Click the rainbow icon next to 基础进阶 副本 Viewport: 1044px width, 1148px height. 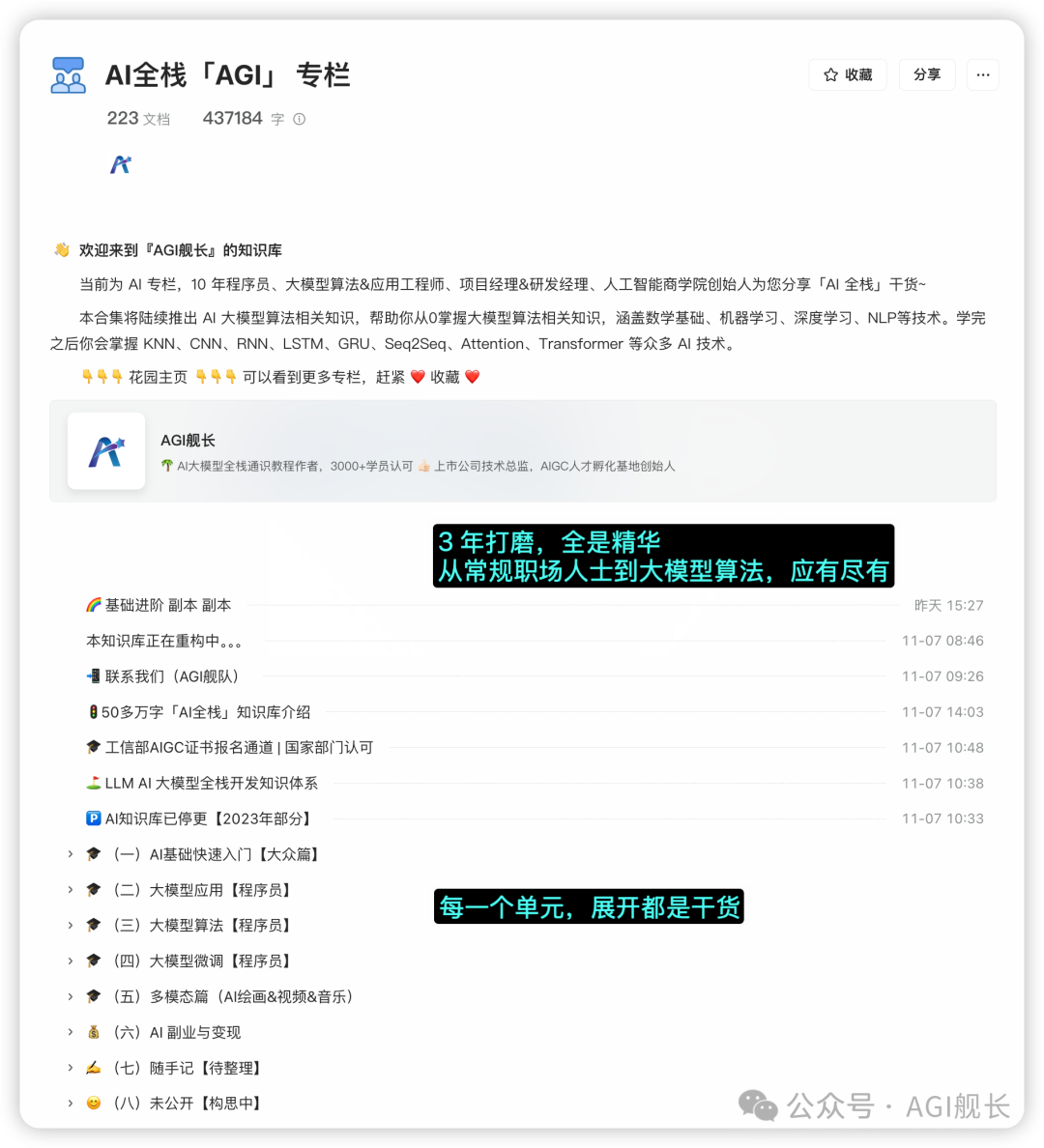(x=92, y=605)
